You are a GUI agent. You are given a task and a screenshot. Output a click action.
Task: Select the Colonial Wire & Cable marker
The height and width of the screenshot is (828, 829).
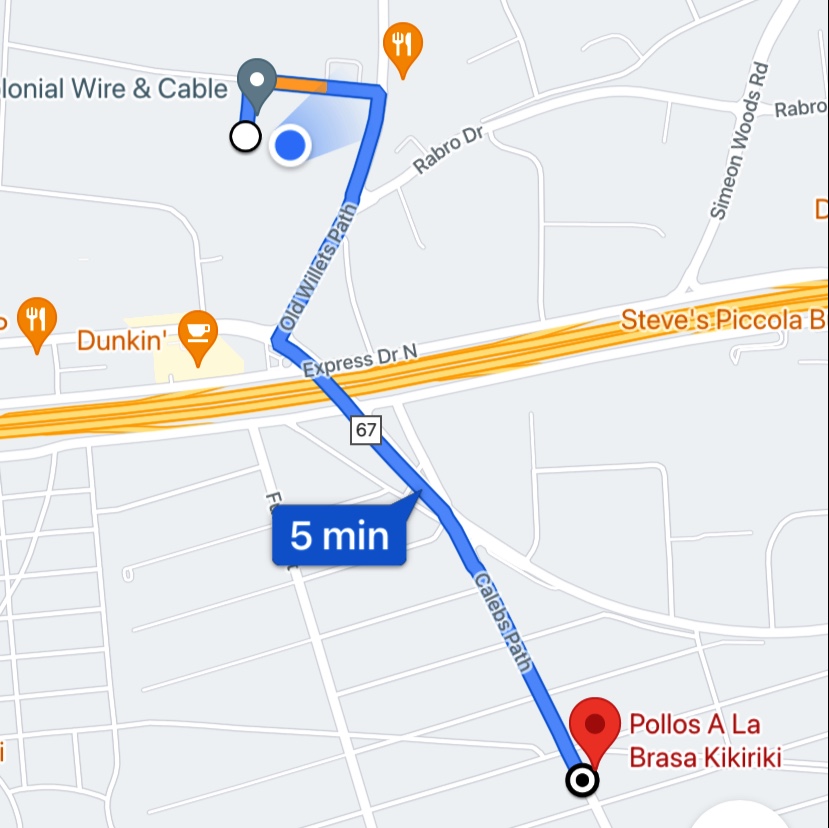pyautogui.click(x=258, y=82)
